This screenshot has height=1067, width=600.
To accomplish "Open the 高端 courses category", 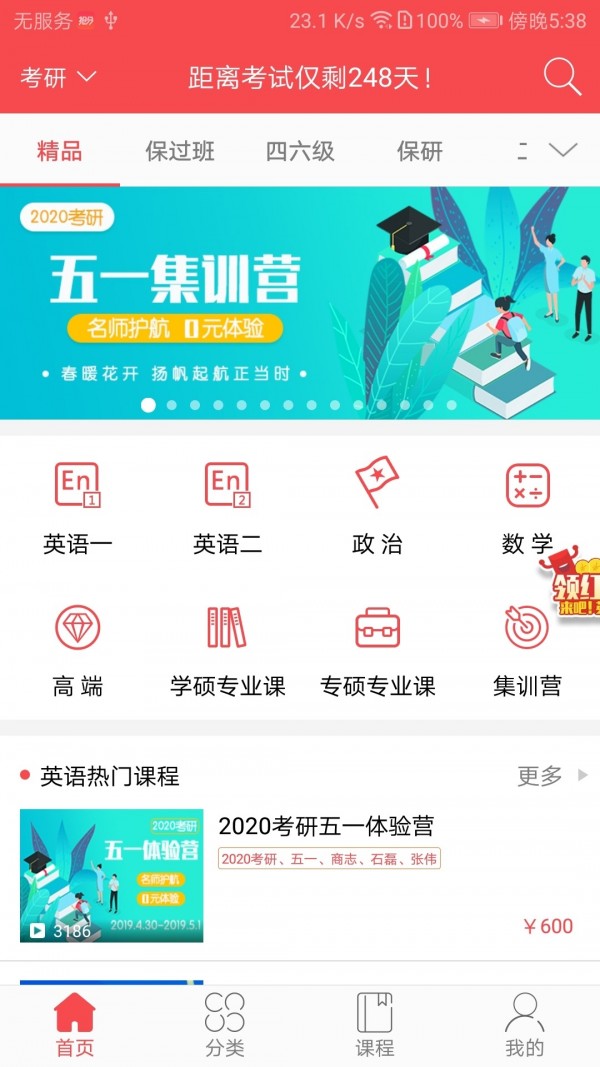I will click(78, 650).
